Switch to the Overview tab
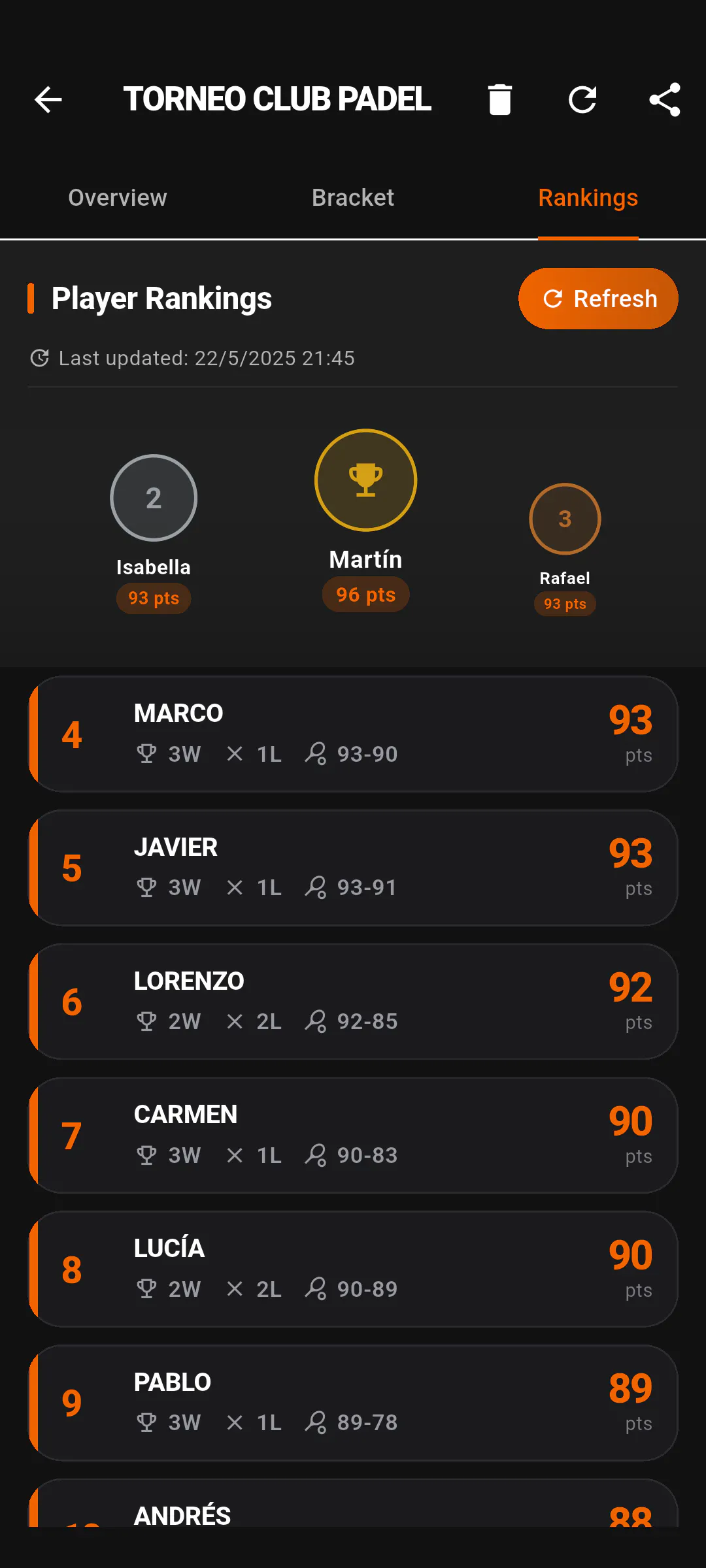 click(x=118, y=198)
